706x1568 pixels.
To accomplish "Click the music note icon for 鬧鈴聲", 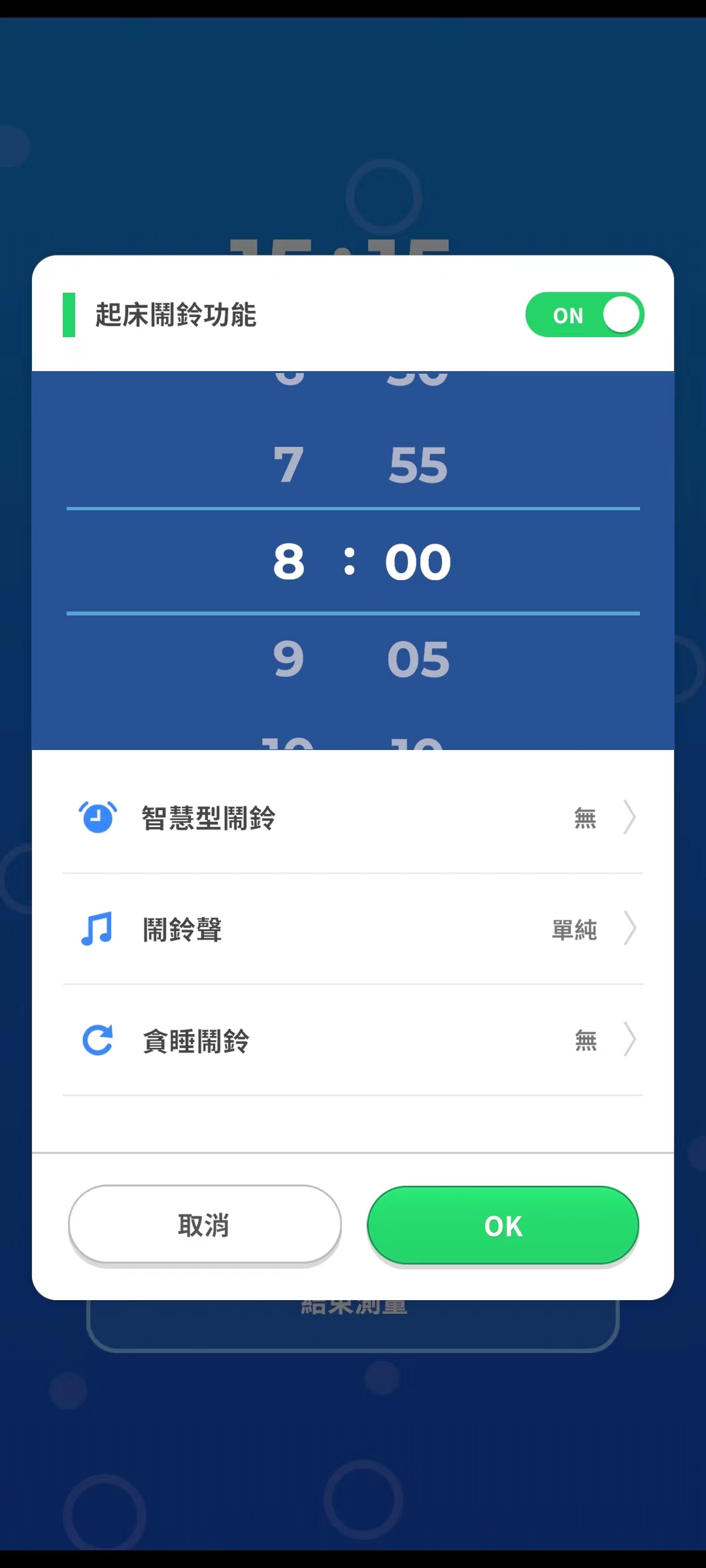I will click(96, 928).
